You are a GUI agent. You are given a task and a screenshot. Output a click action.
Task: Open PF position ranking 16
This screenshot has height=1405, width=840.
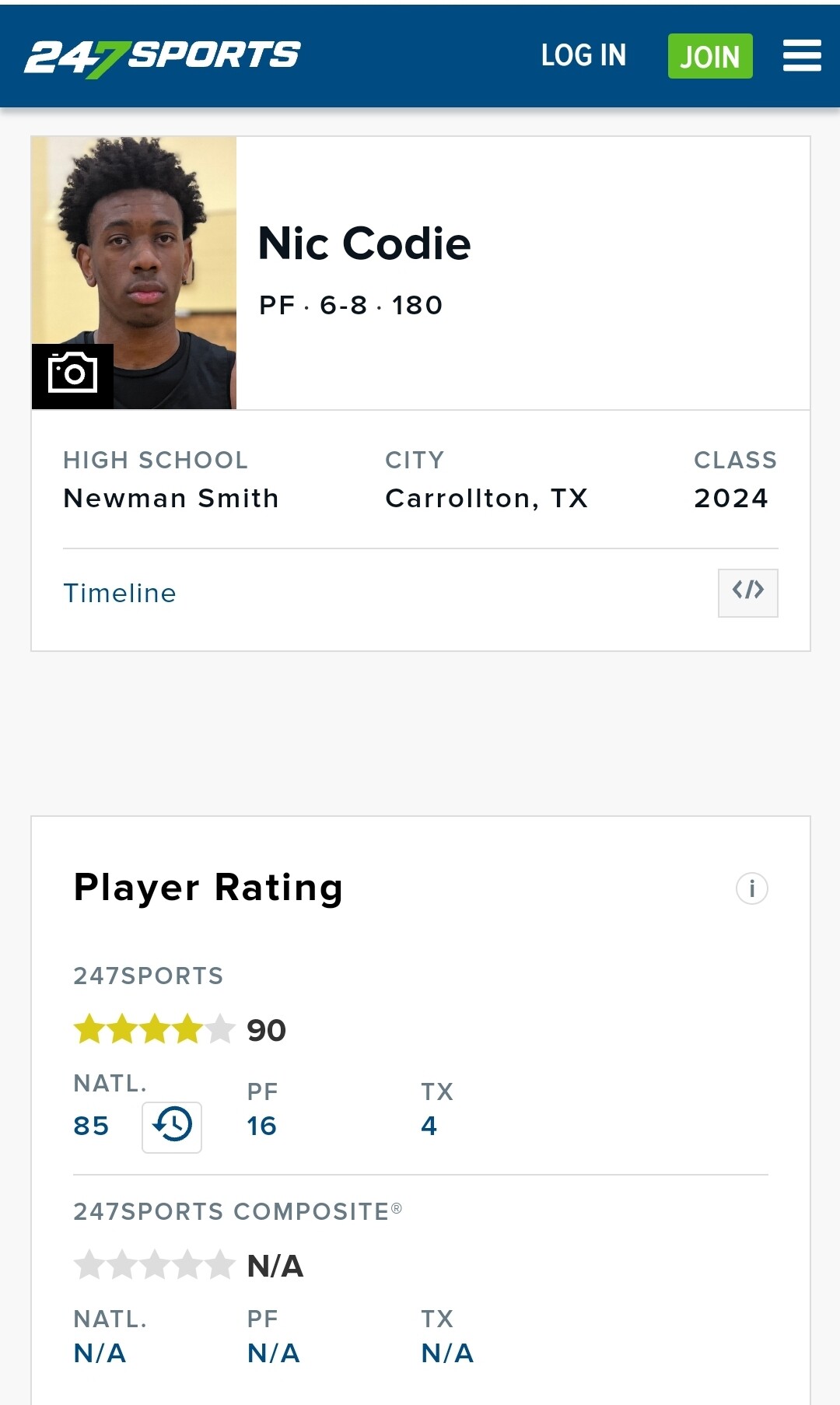tap(261, 1126)
